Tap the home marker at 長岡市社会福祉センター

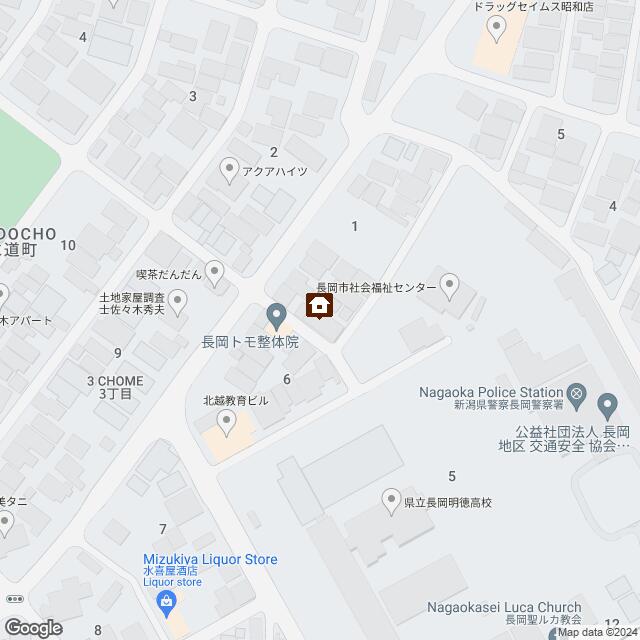[320, 305]
